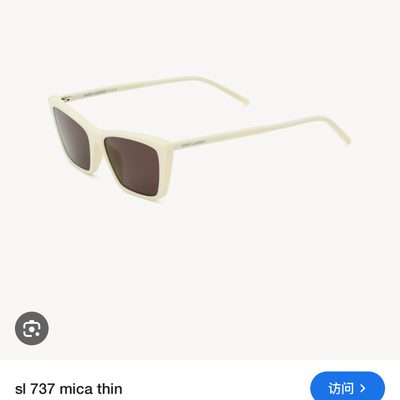Open the visual search lens icon

(x=32, y=328)
